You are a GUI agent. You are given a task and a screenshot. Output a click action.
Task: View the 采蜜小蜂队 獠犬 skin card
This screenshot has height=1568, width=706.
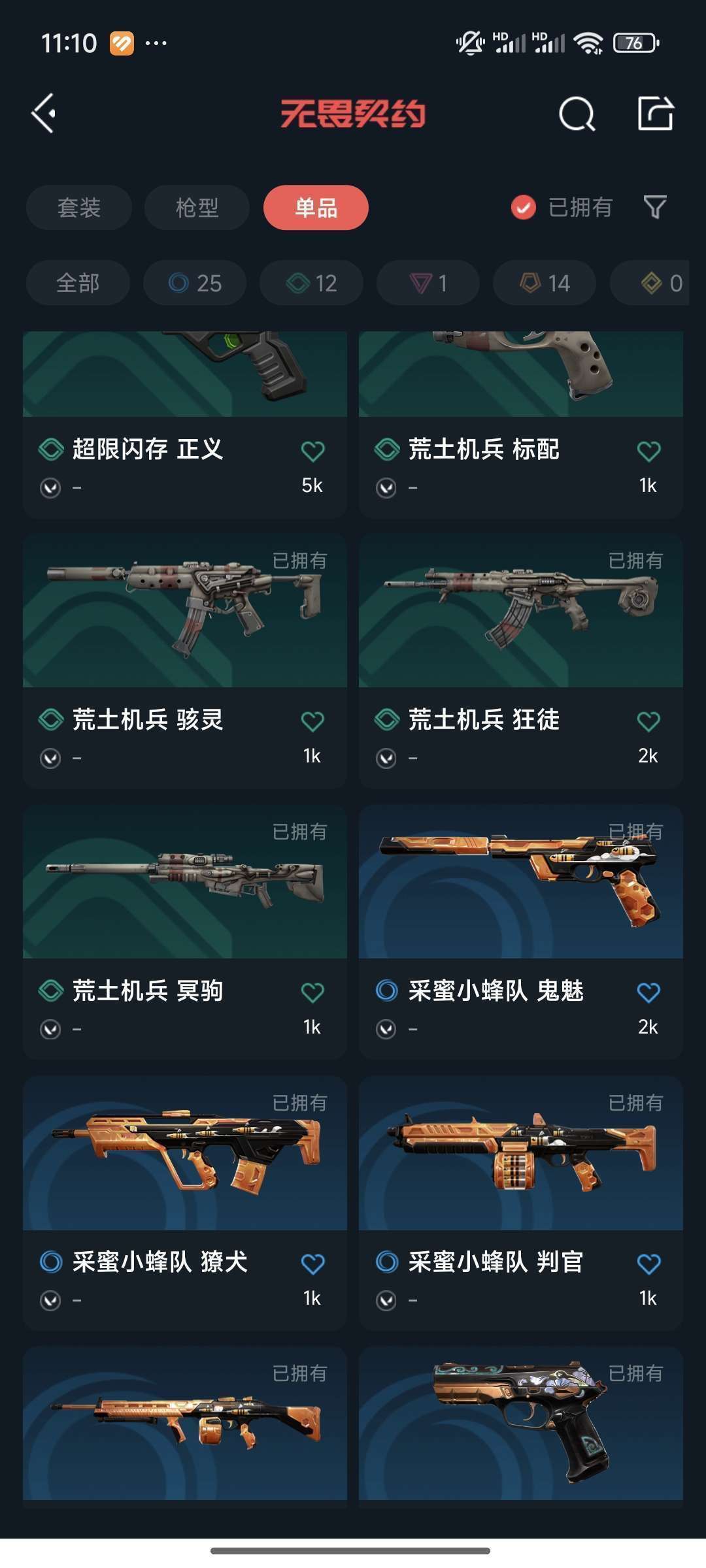click(185, 1202)
